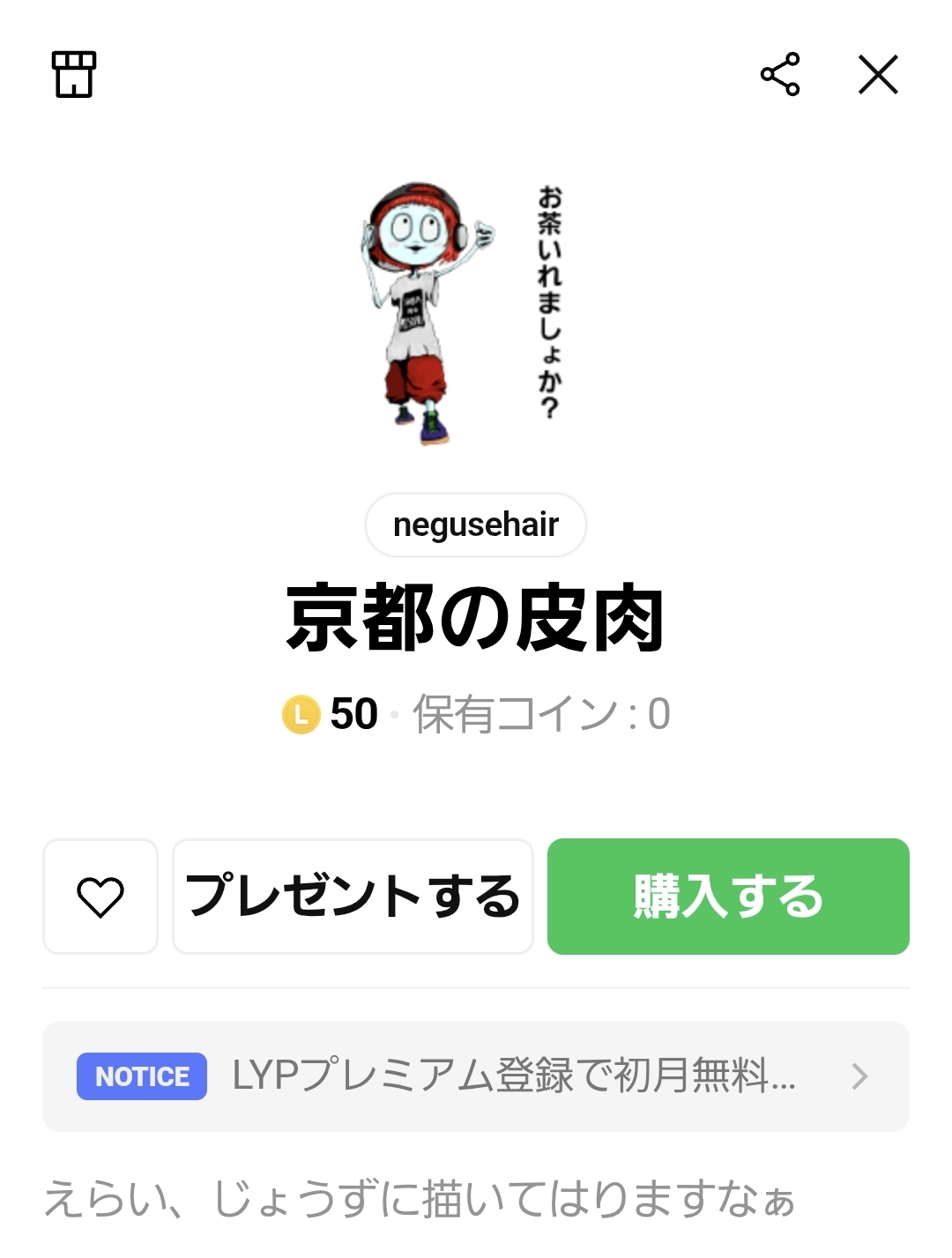Viewport: 952px width, 1258px height.
Task: Open the negusehair creator page
Action: [475, 525]
